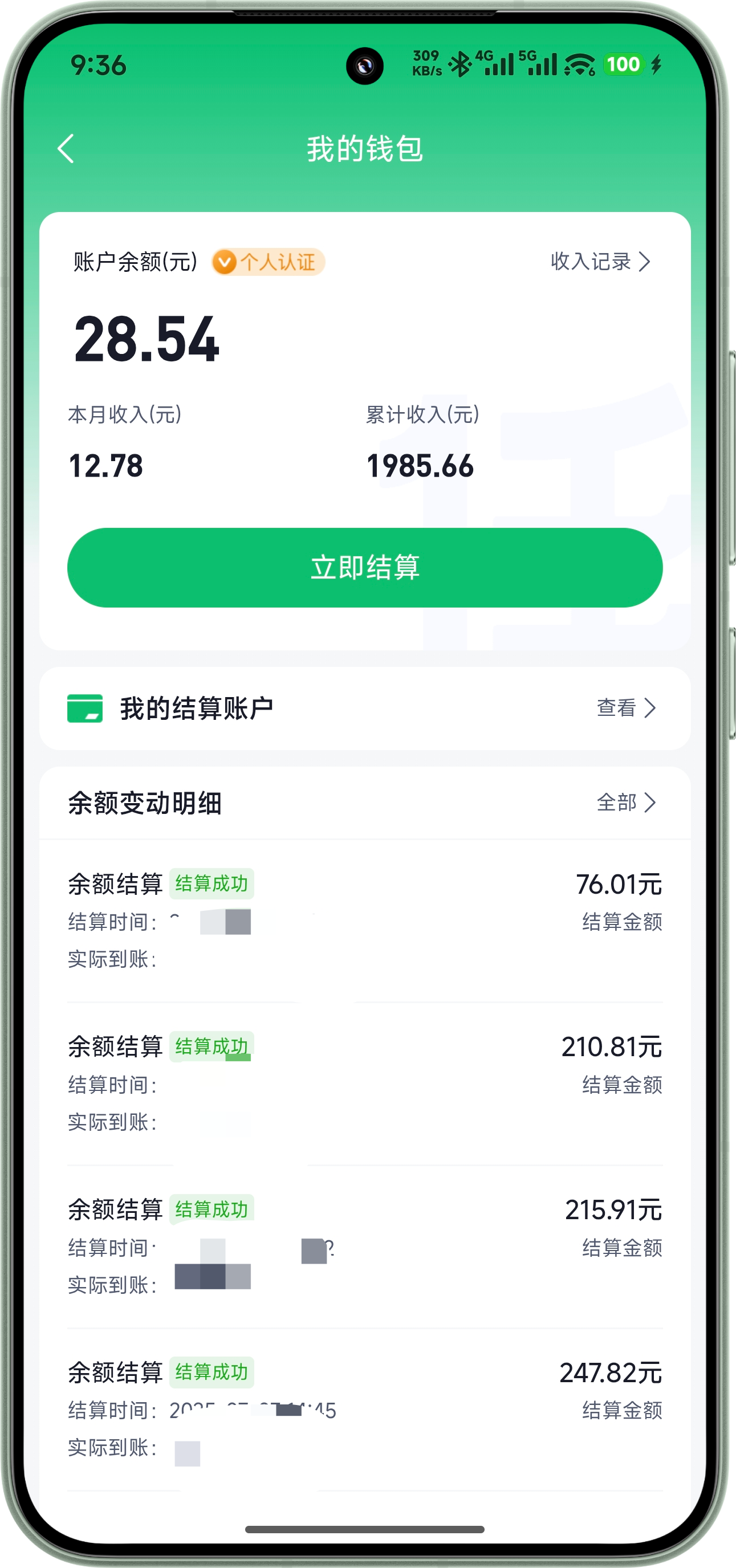Open the 76.01元 settlement record
The image size is (736, 1568).
pyautogui.click(x=365, y=921)
